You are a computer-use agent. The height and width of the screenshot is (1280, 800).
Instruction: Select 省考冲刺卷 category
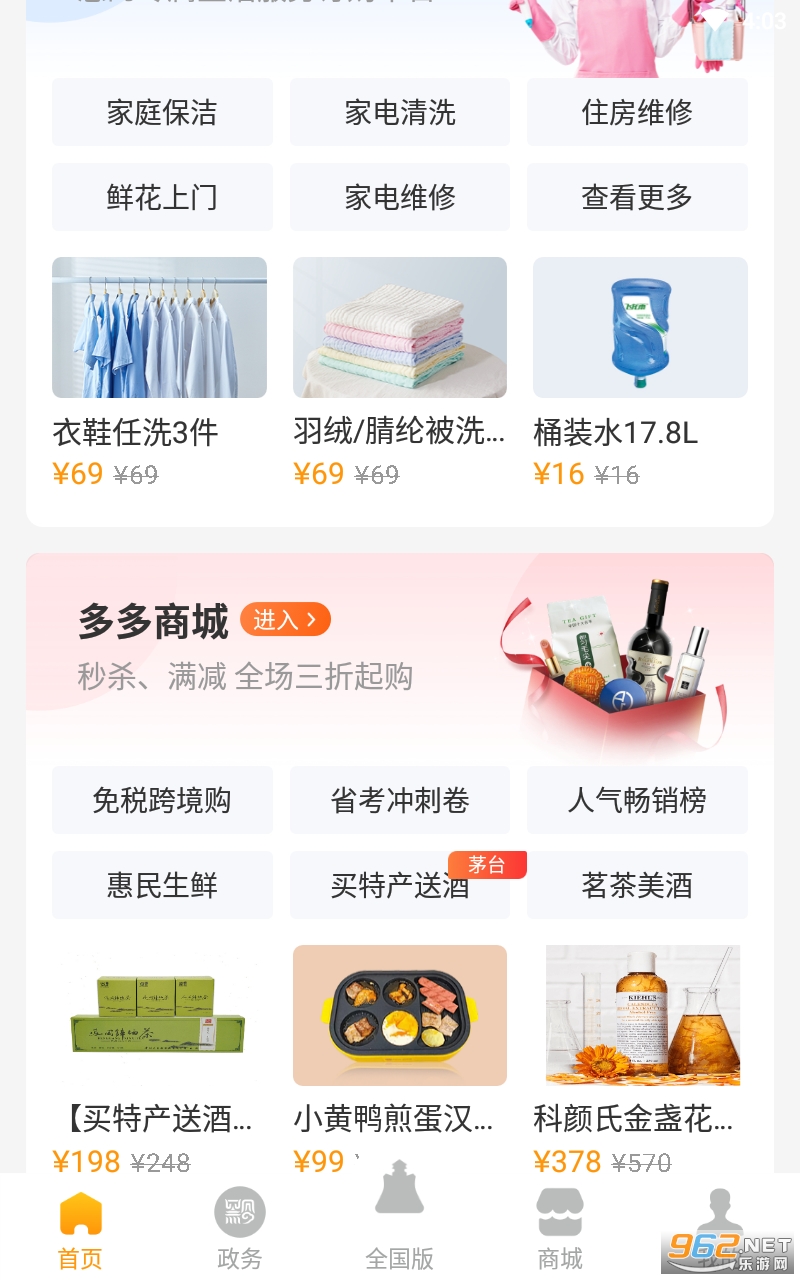[399, 800]
